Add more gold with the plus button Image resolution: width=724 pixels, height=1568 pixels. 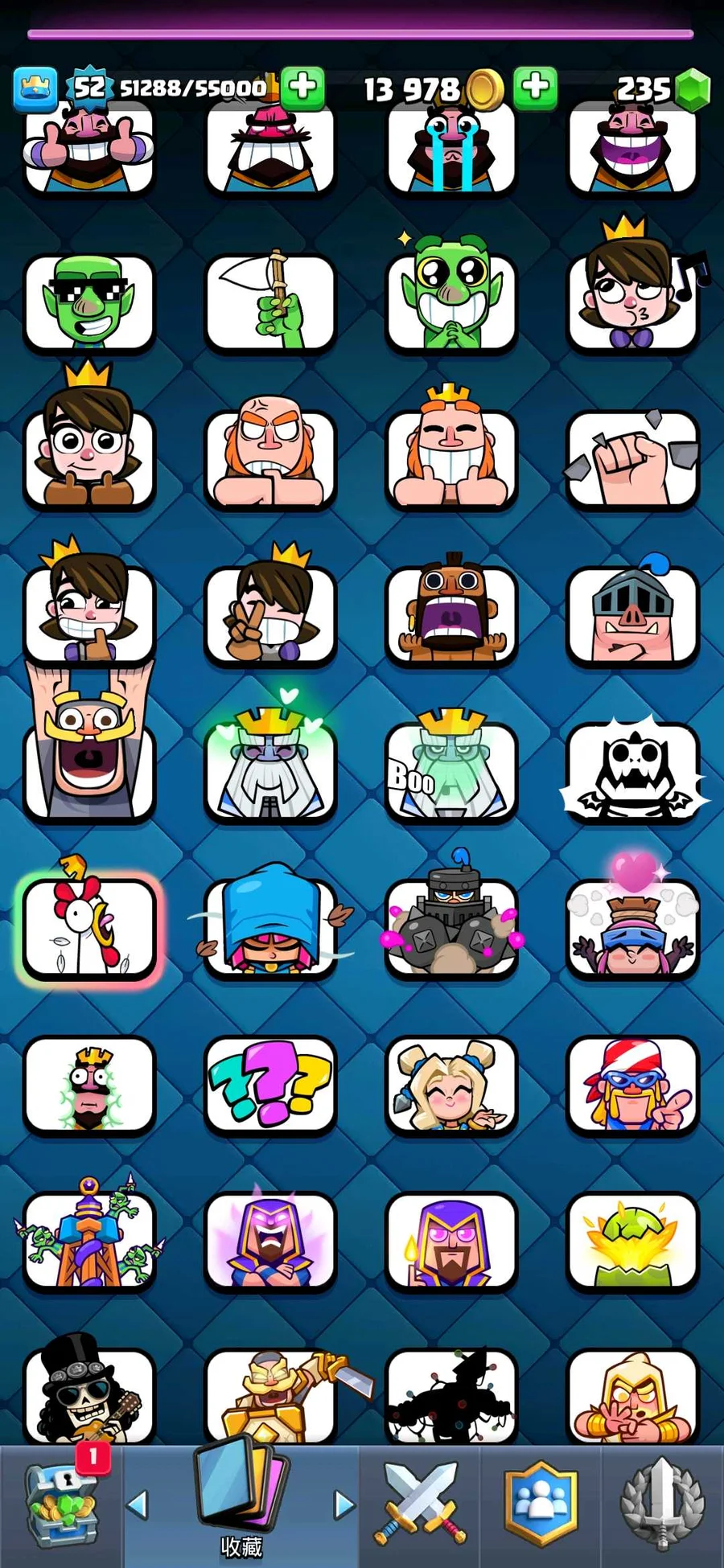tap(535, 86)
